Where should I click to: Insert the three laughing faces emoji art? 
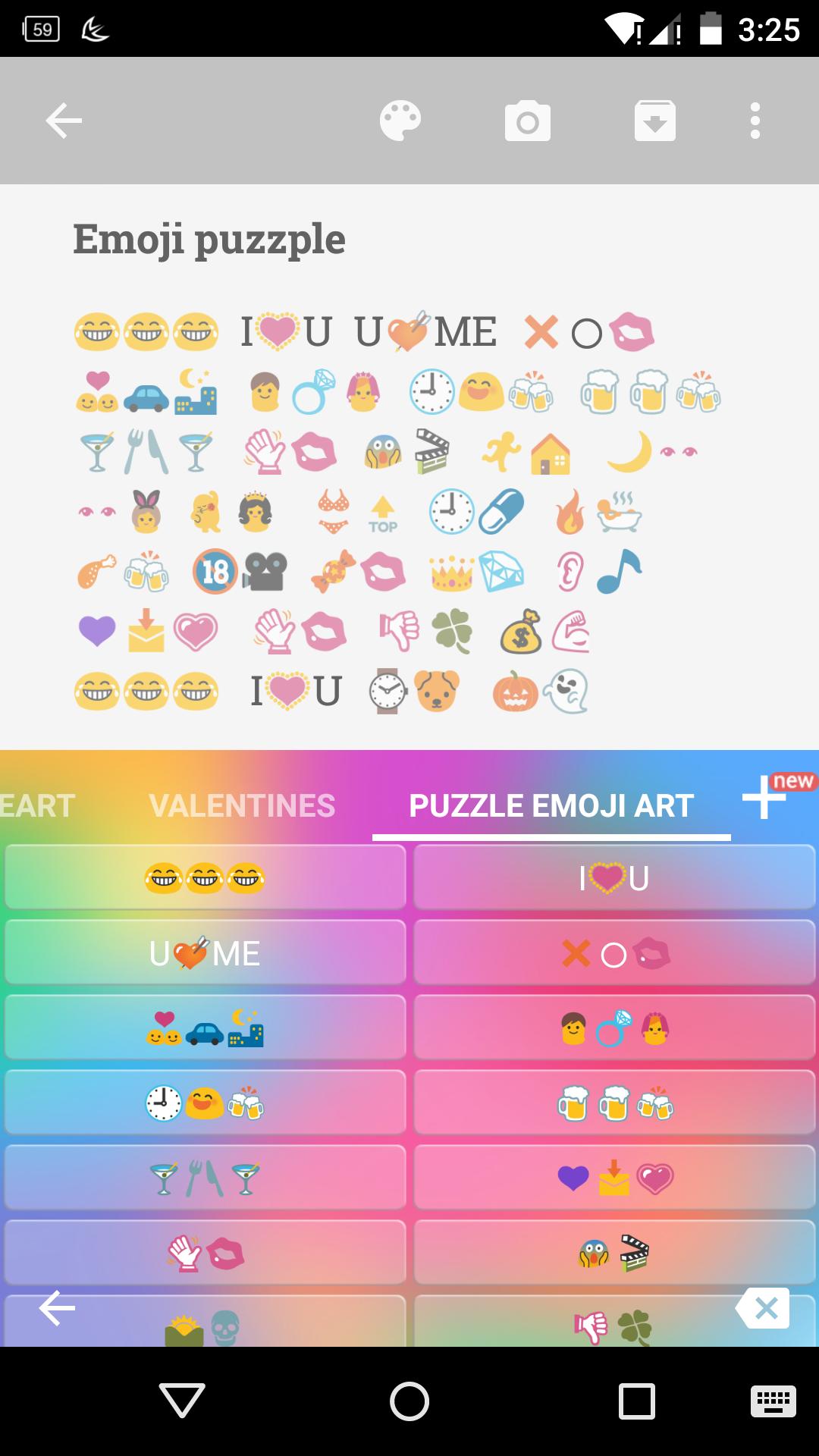point(205,877)
